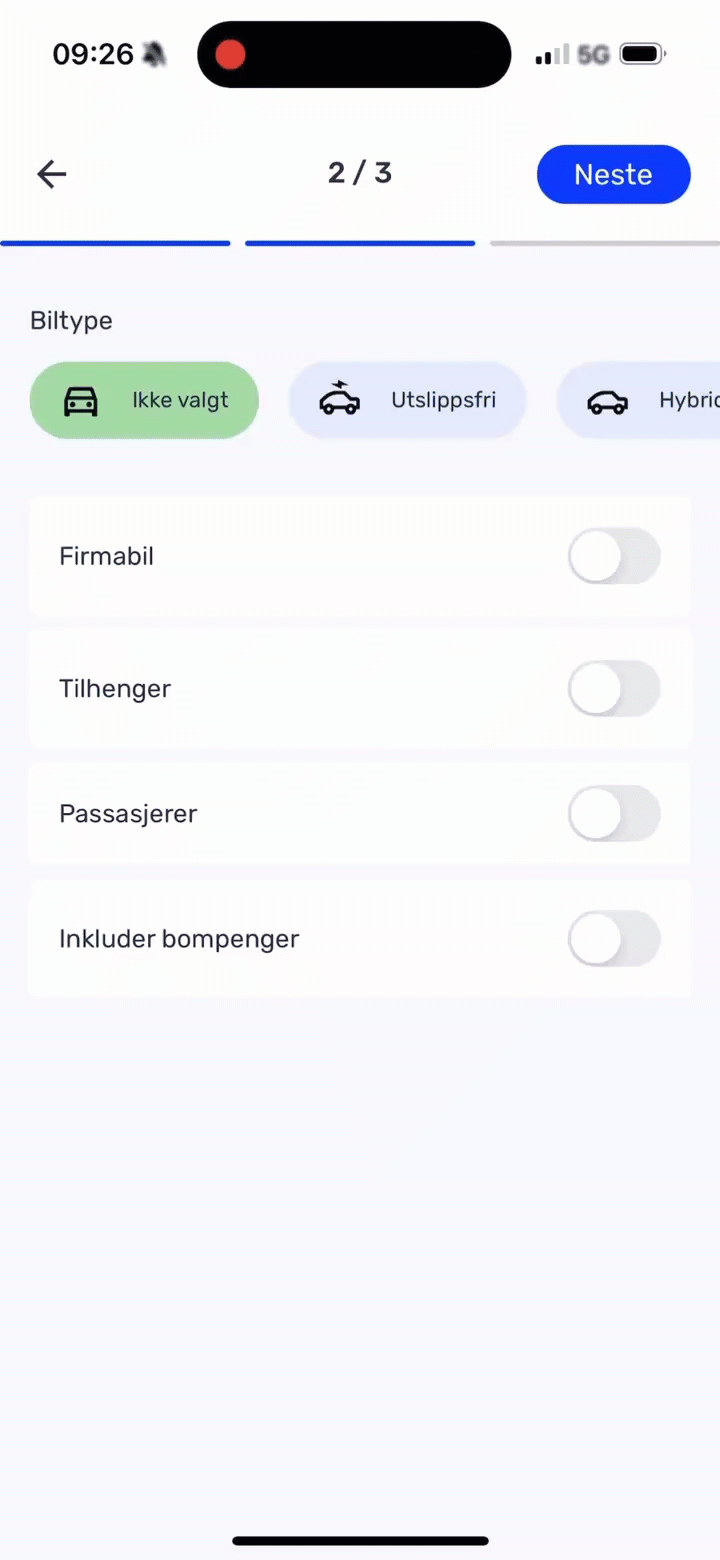Tap the 2/3 step indicator text
The image size is (720, 1560).
[x=360, y=173]
